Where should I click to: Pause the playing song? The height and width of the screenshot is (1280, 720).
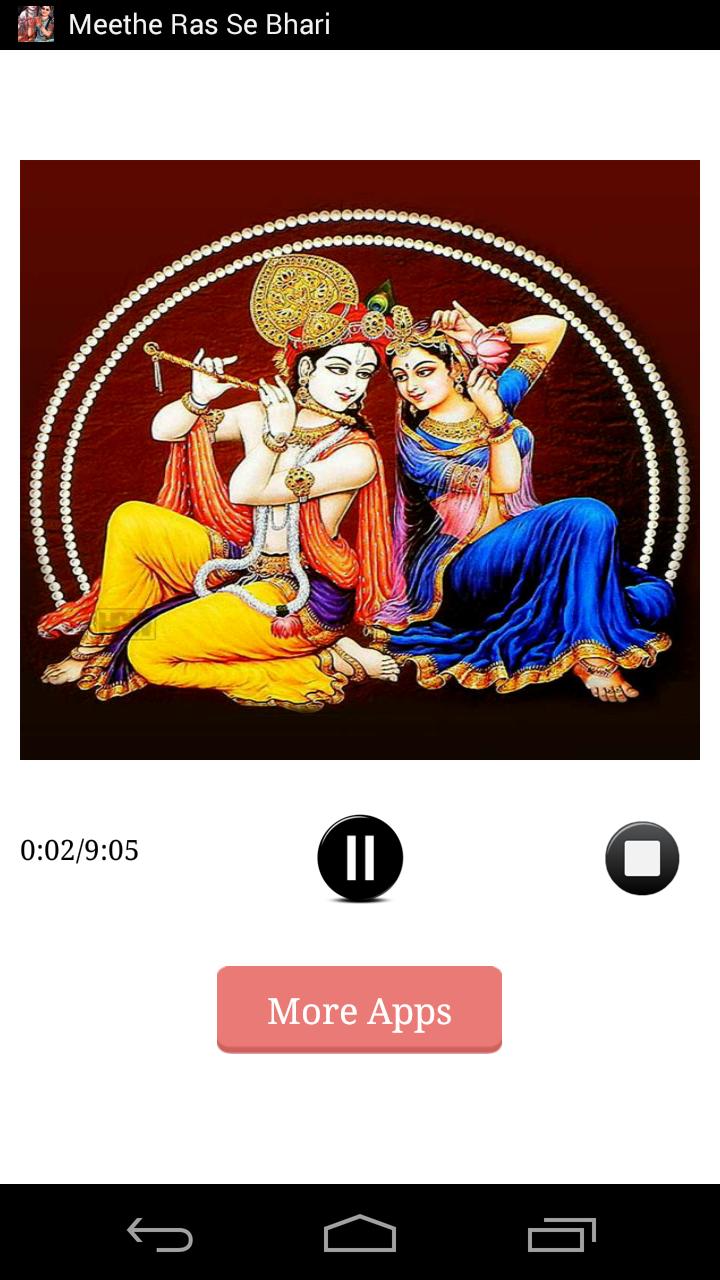(360, 858)
